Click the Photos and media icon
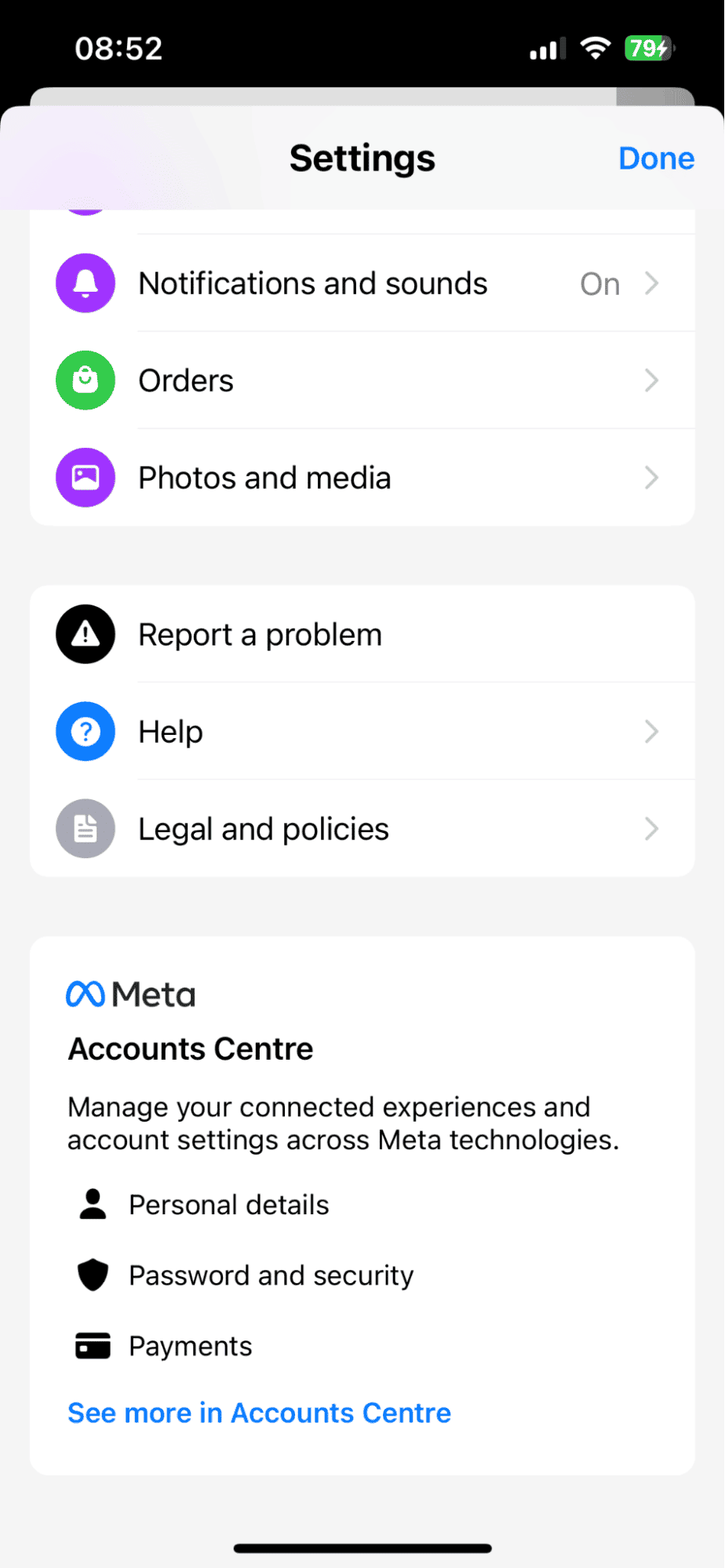The image size is (725, 1568). click(x=85, y=477)
